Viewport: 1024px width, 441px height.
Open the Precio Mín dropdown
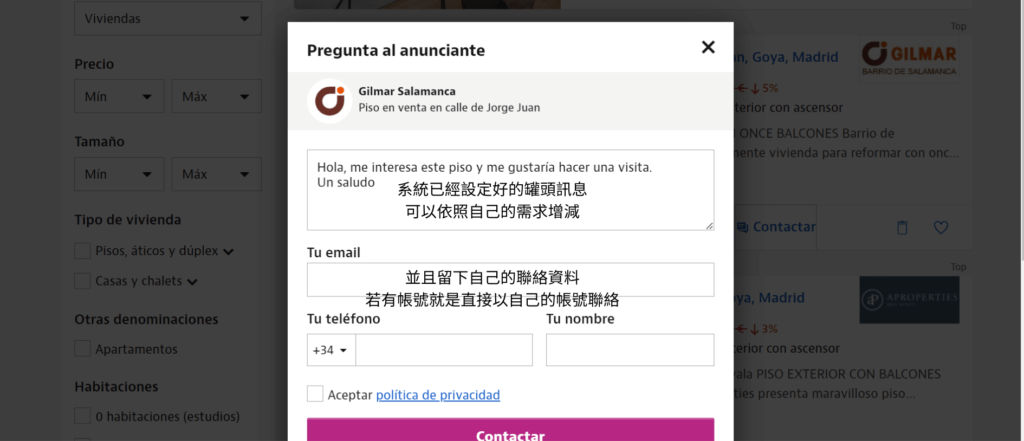point(118,96)
